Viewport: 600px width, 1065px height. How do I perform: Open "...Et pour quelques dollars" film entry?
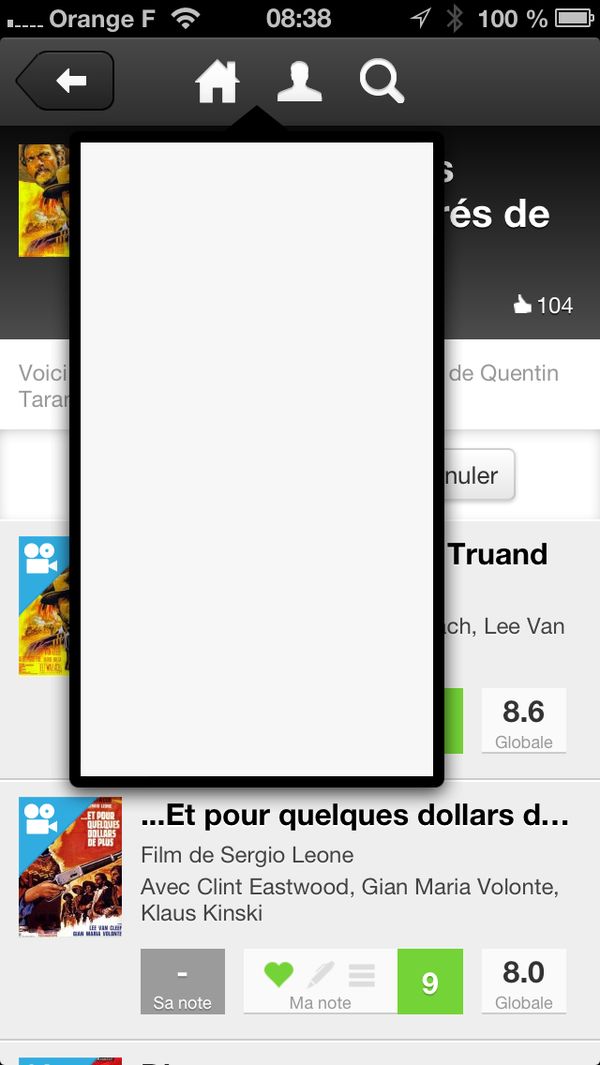tap(355, 816)
